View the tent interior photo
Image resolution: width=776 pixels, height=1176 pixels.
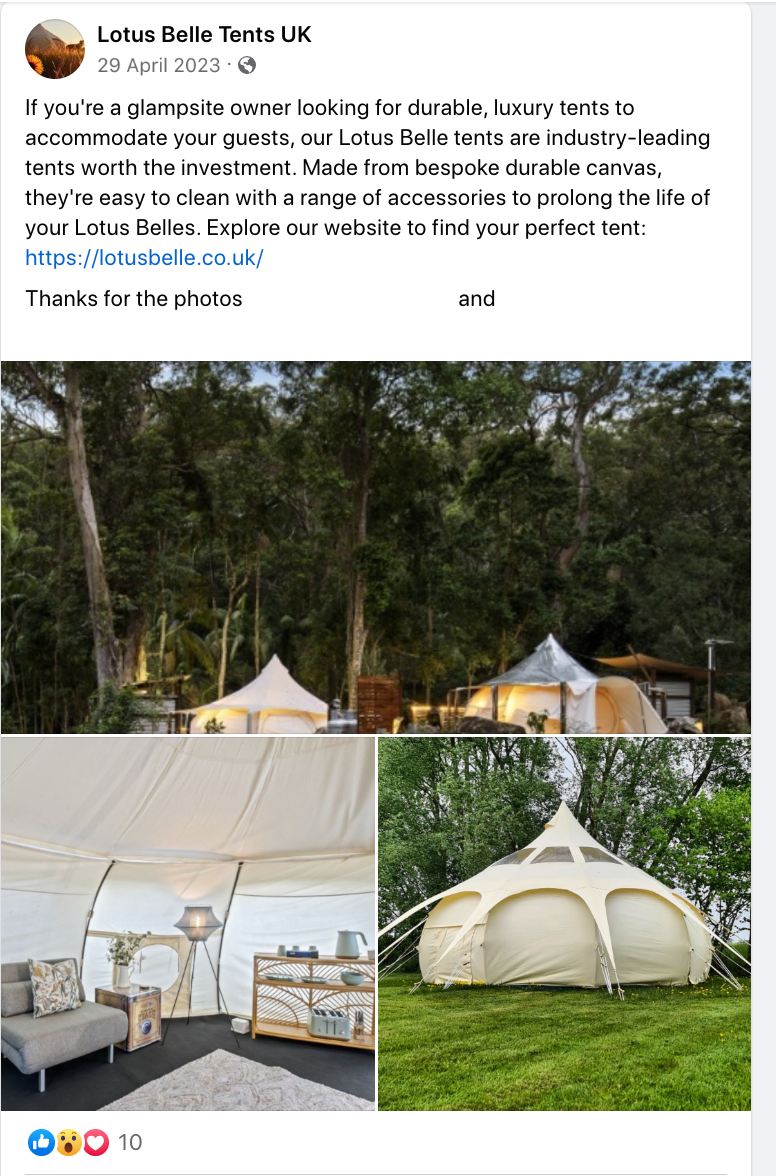188,924
